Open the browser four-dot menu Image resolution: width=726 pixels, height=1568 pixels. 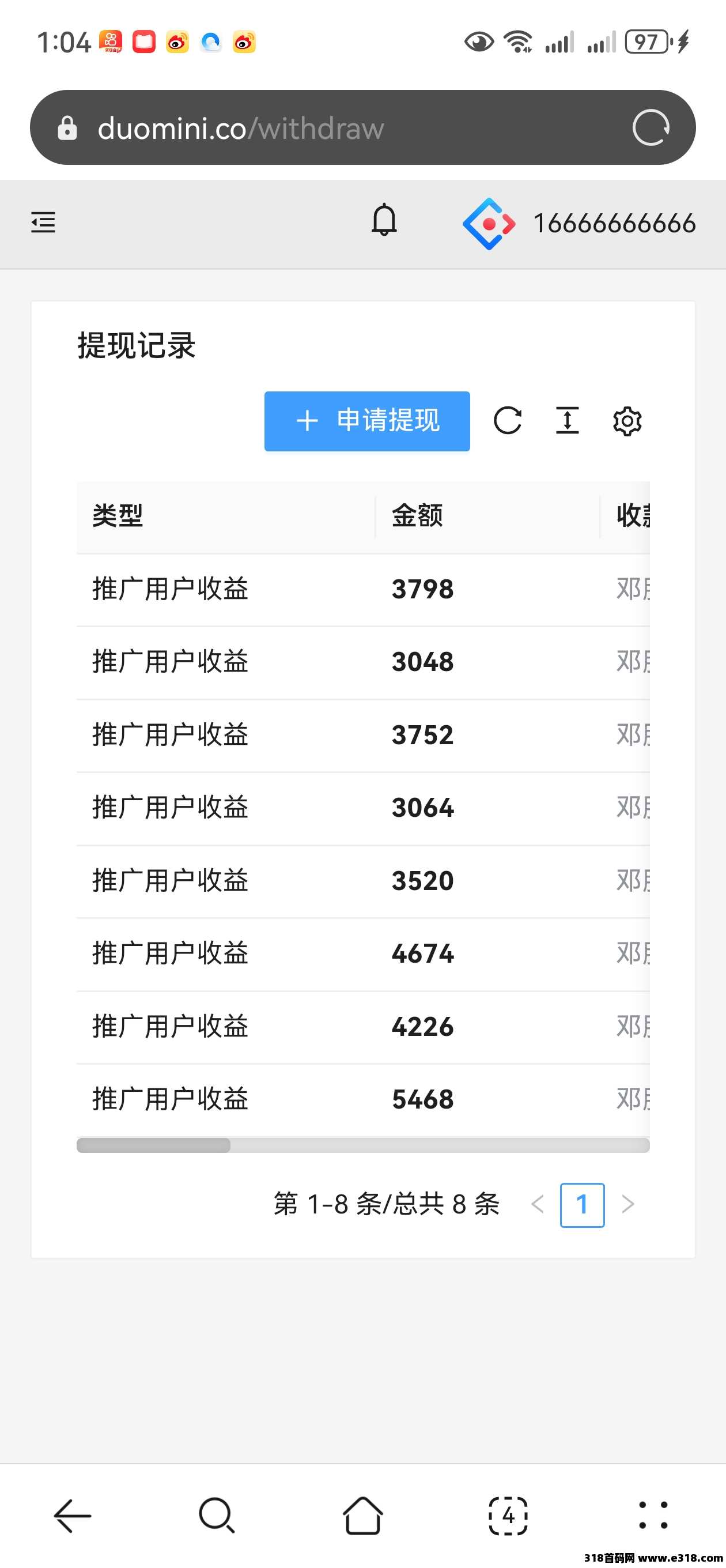pos(653,1515)
